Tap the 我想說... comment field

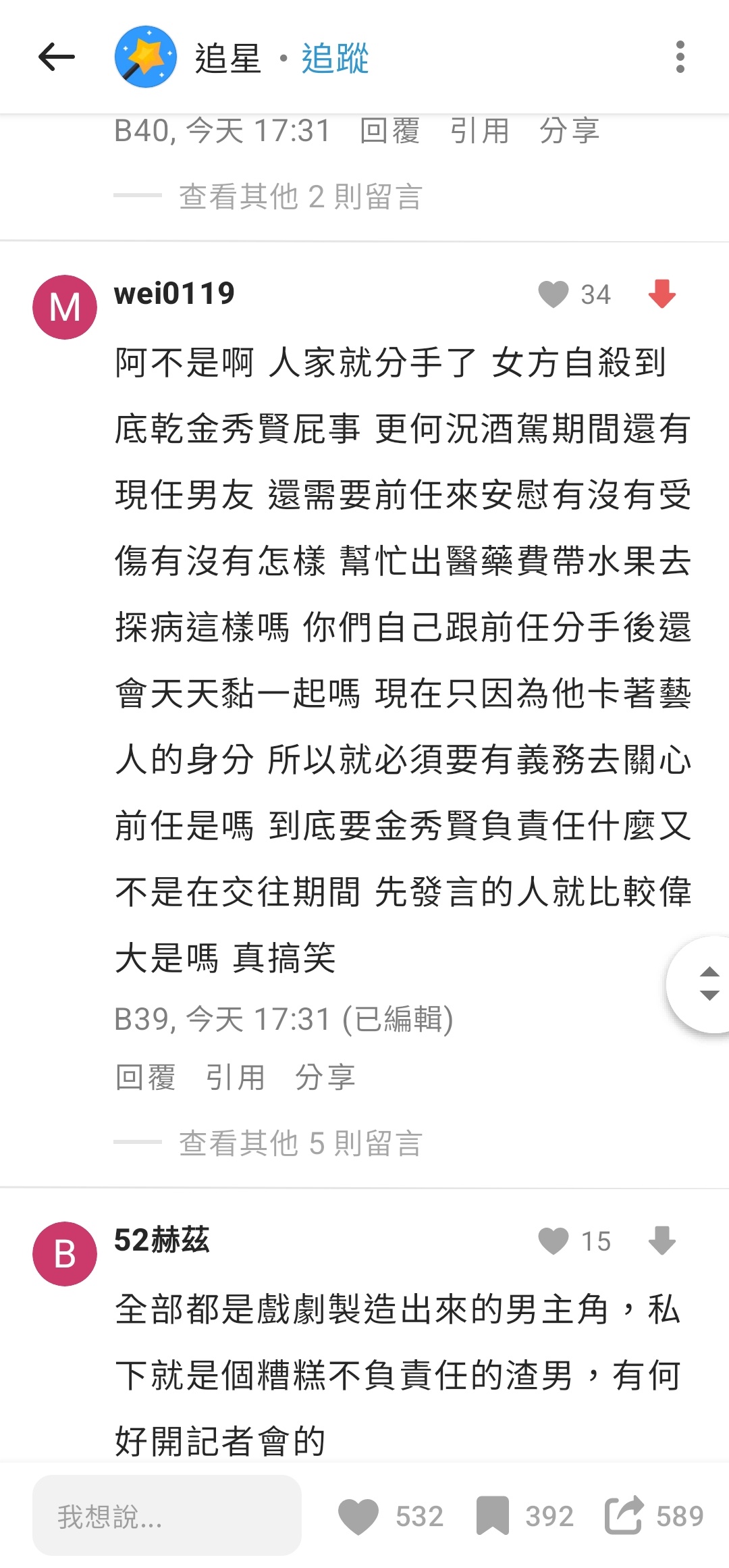coord(167,1516)
